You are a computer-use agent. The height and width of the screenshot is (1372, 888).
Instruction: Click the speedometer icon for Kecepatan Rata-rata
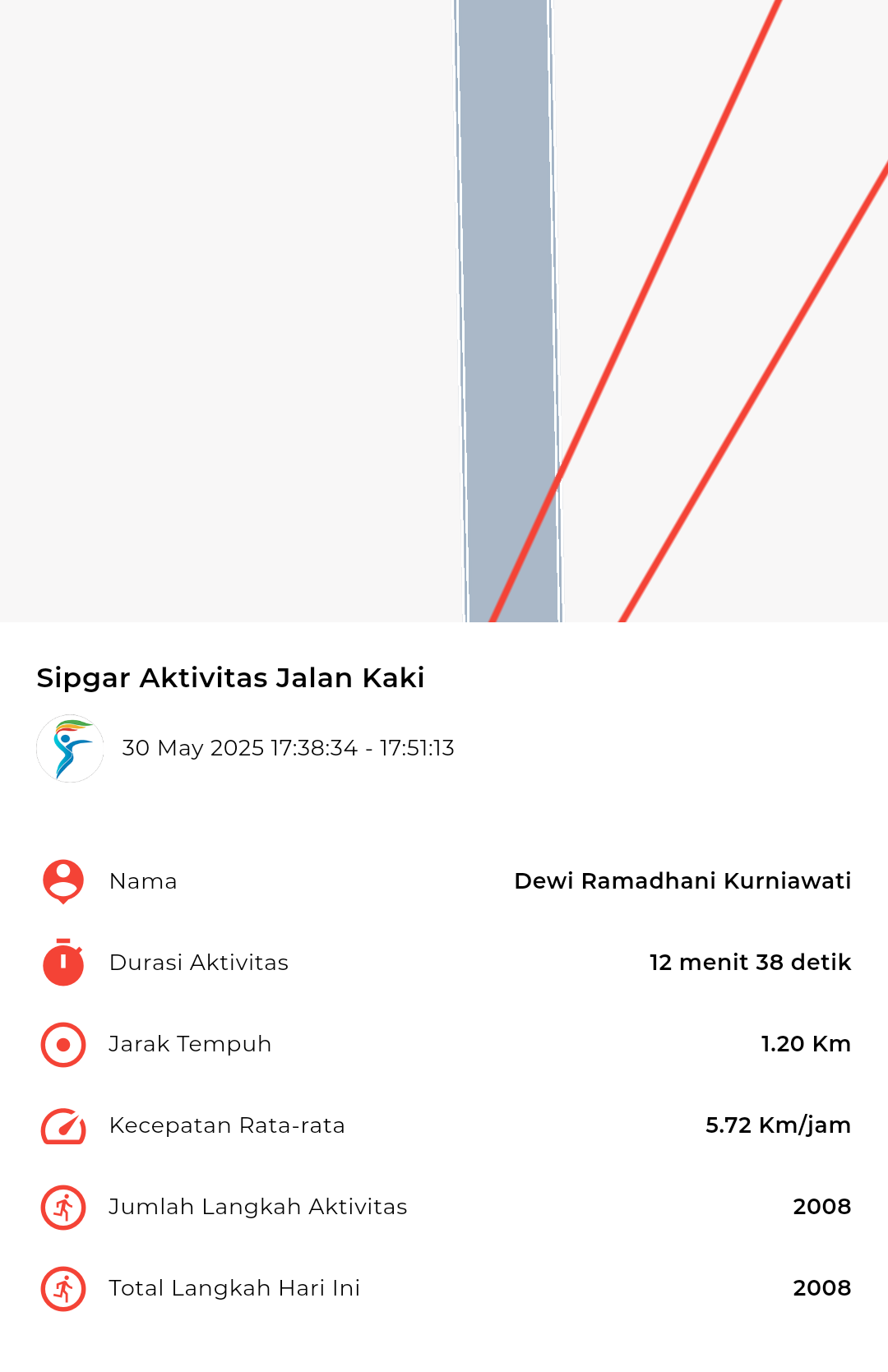point(62,1125)
